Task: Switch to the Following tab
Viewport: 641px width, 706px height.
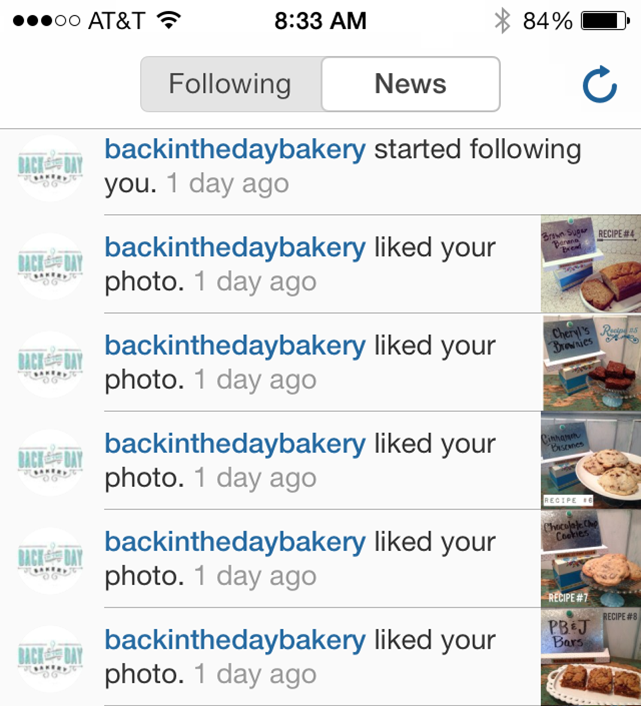Action: pos(230,84)
